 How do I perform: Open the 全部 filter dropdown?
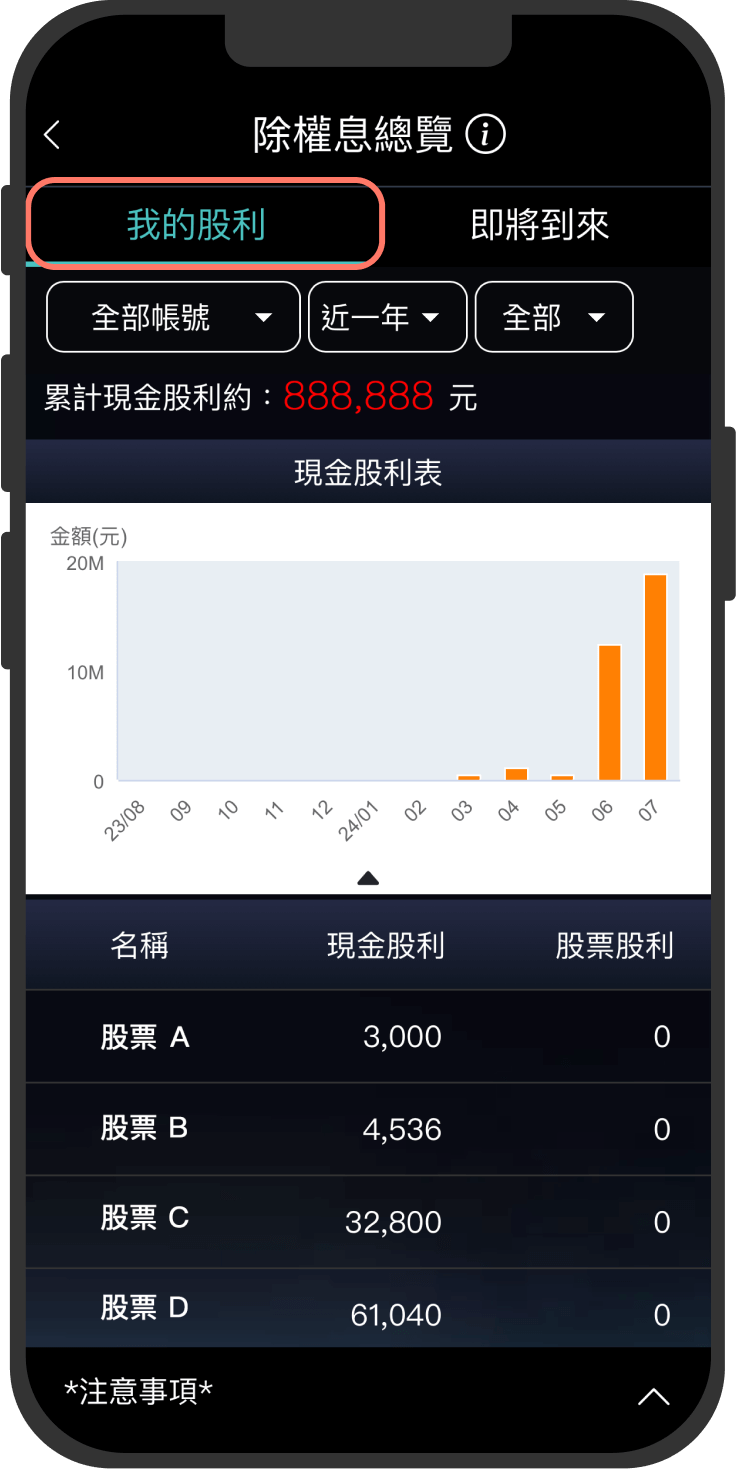(553, 317)
